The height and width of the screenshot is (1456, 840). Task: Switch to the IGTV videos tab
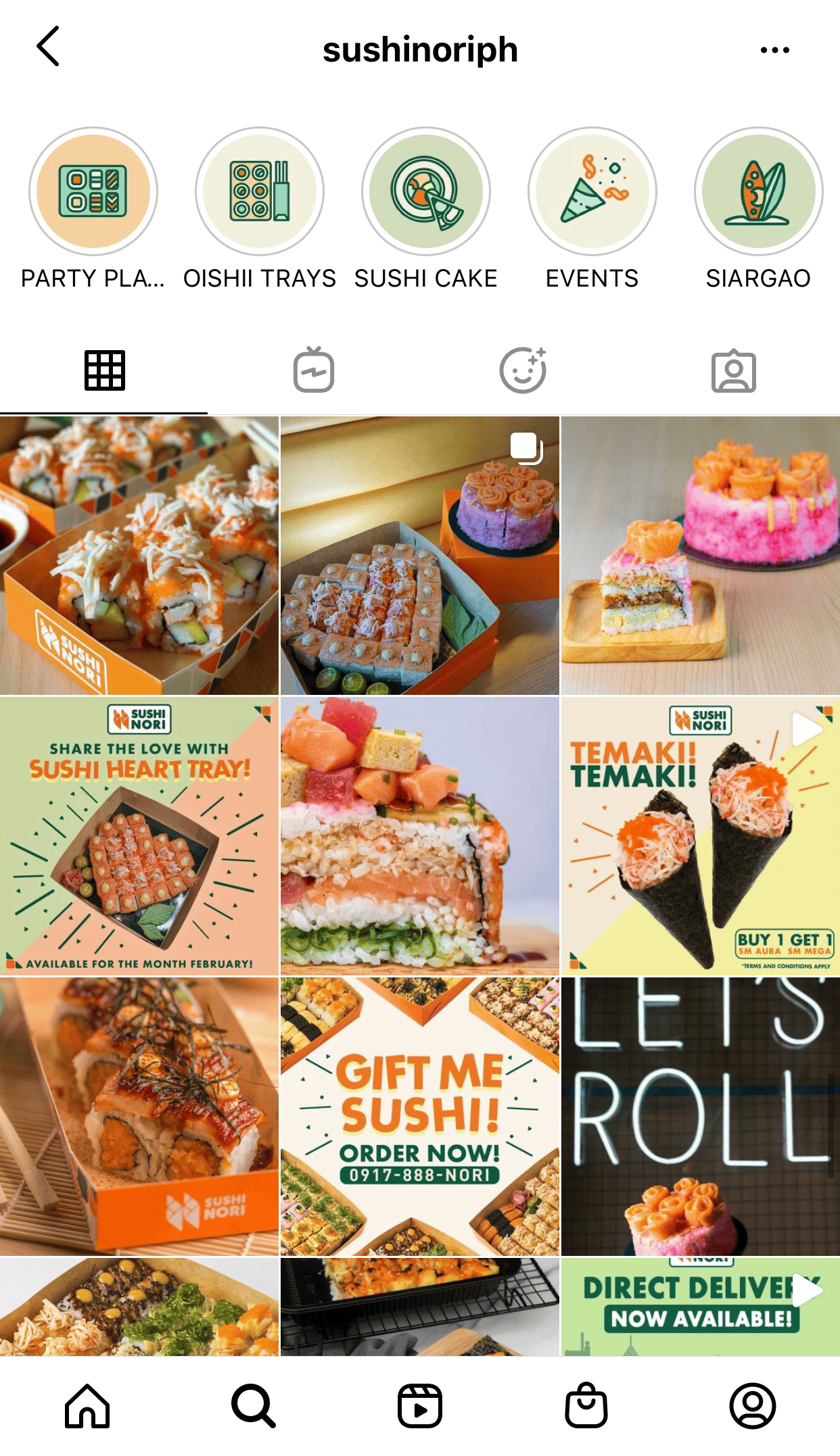click(314, 370)
